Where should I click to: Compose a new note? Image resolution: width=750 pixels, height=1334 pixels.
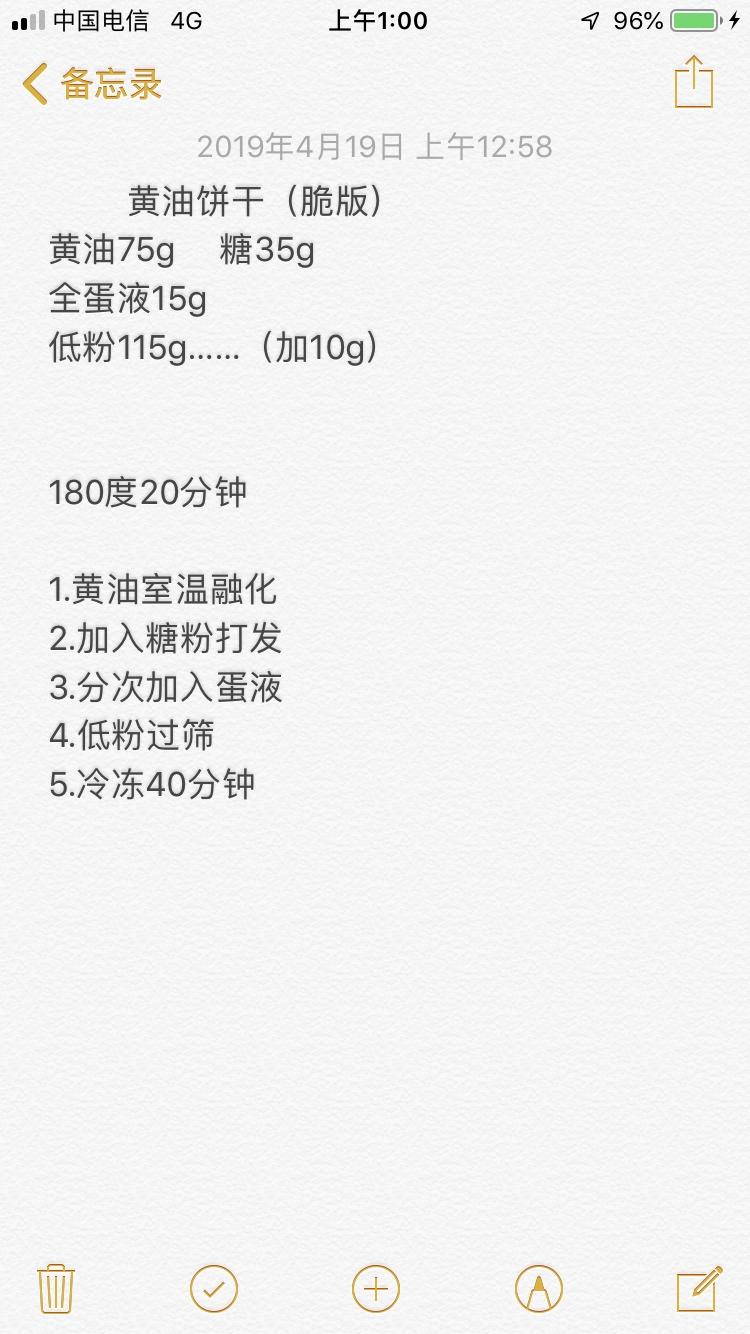(699, 1288)
